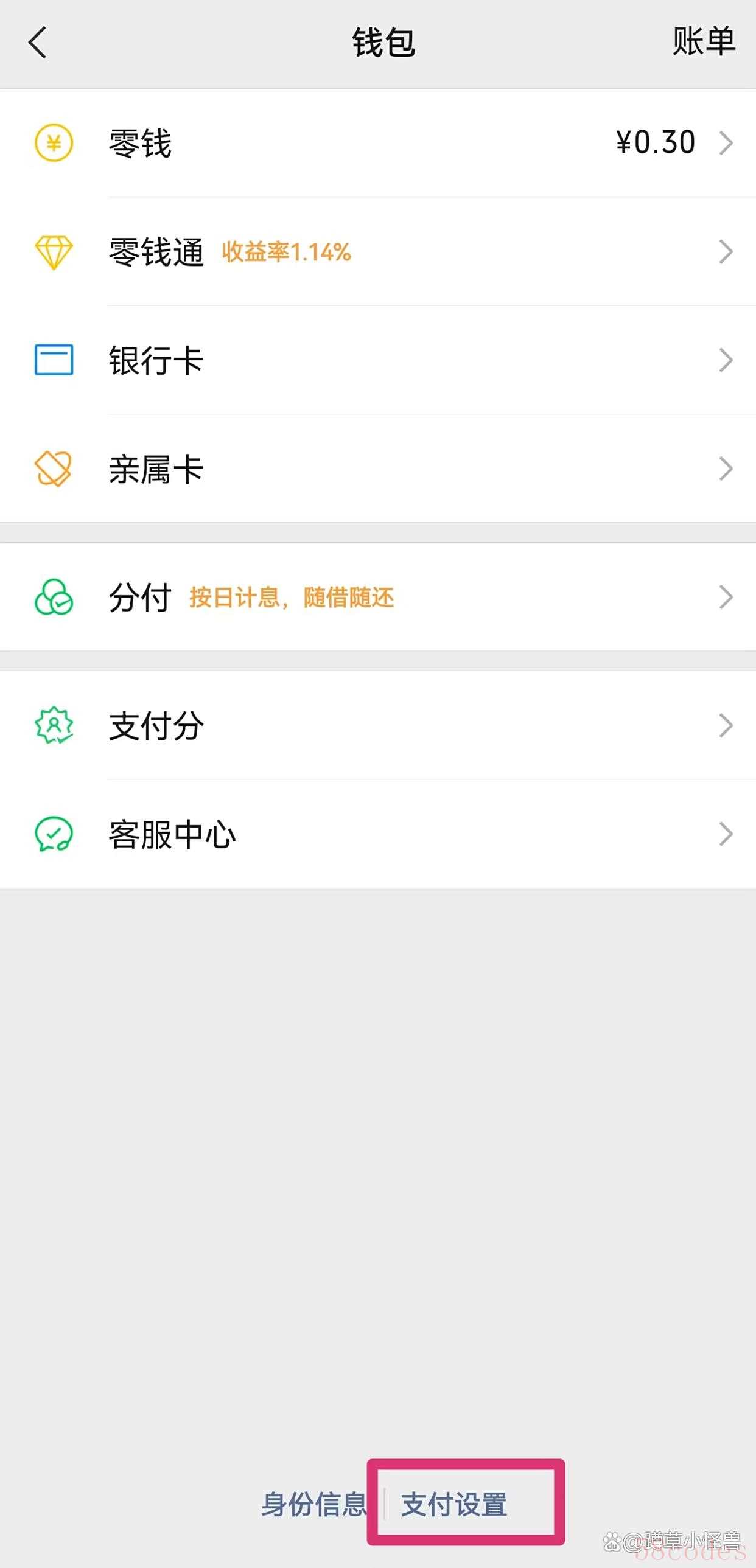Open the 银行卡 row

point(378,360)
